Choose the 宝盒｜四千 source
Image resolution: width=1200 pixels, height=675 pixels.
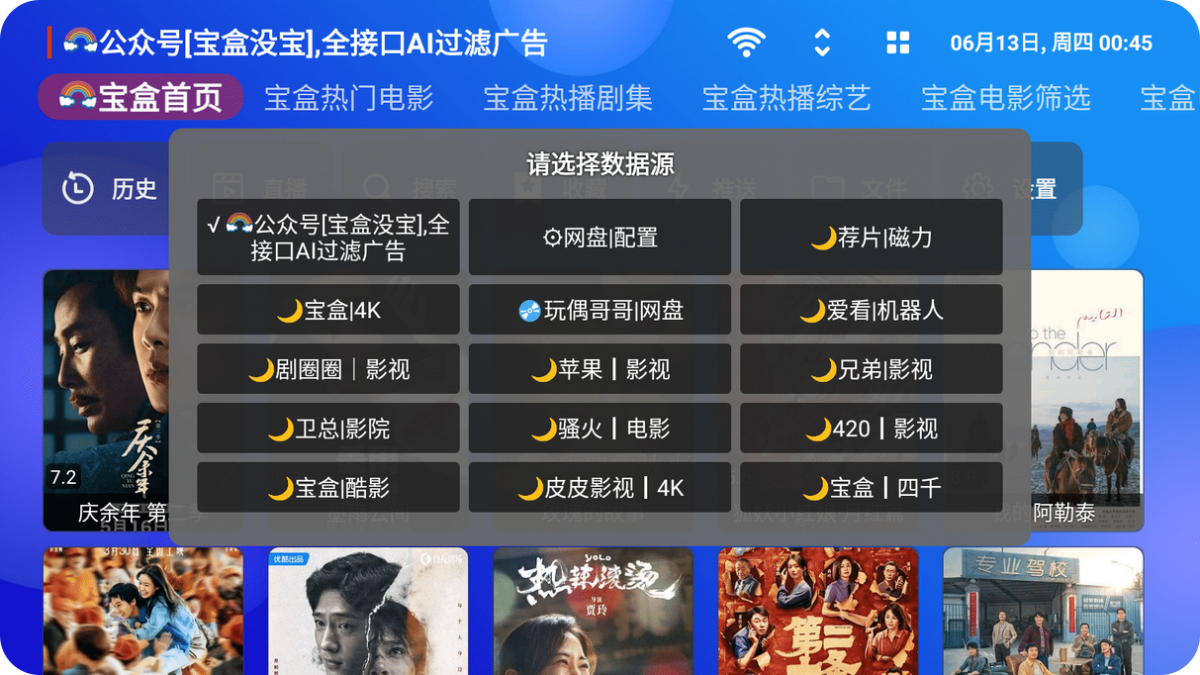(870, 487)
